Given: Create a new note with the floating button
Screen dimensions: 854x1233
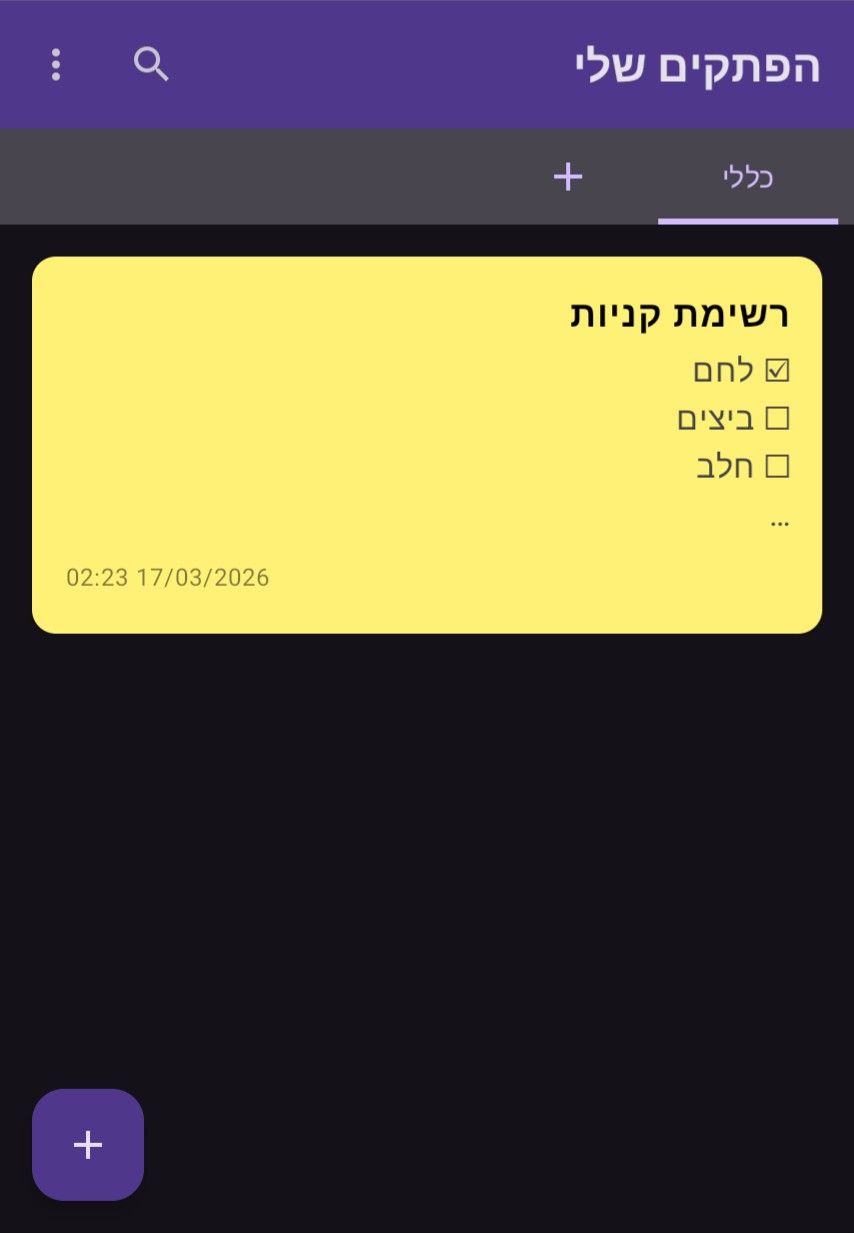Looking at the screenshot, I should coord(88,1144).
